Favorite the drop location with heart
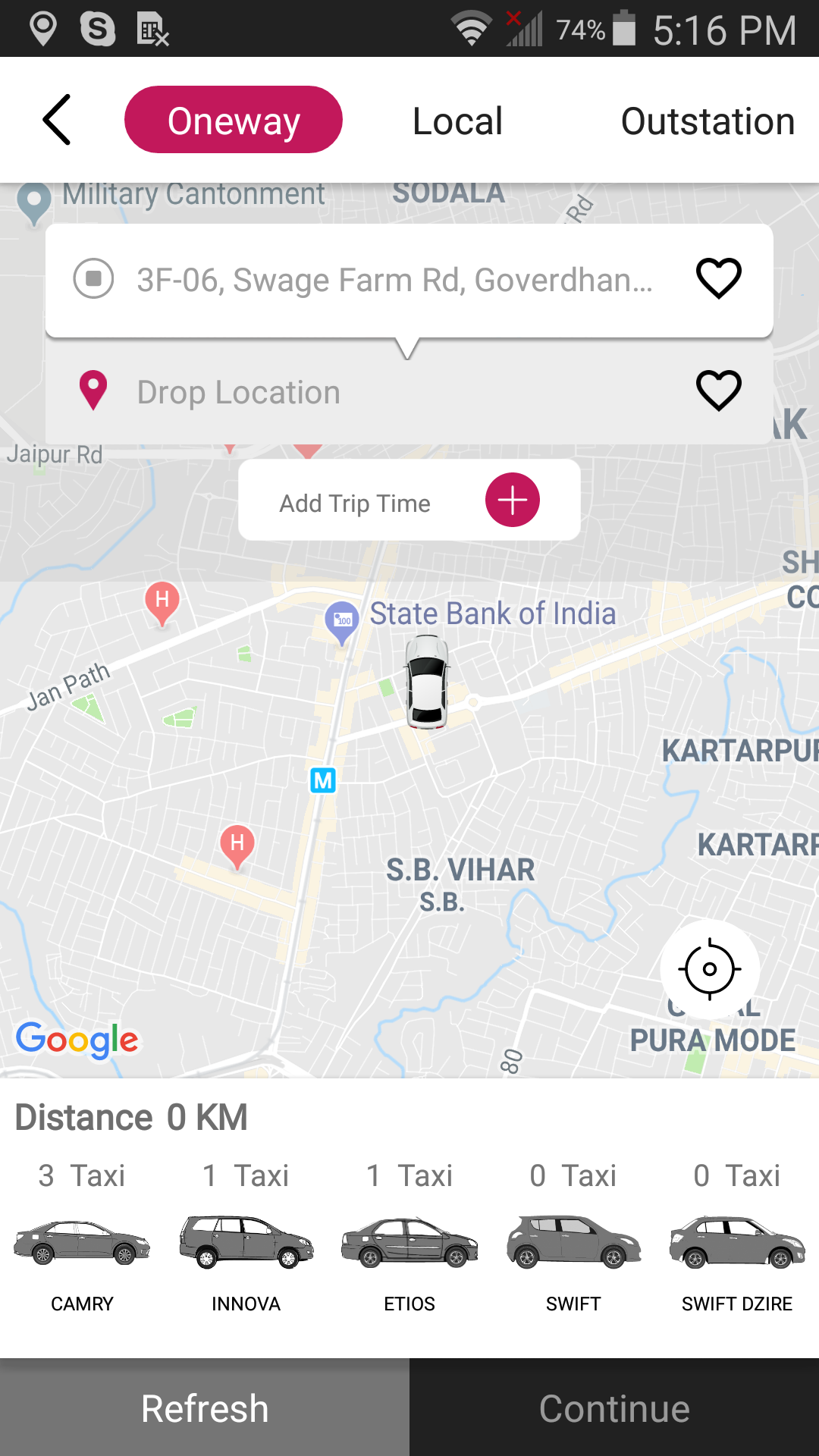 click(x=718, y=391)
